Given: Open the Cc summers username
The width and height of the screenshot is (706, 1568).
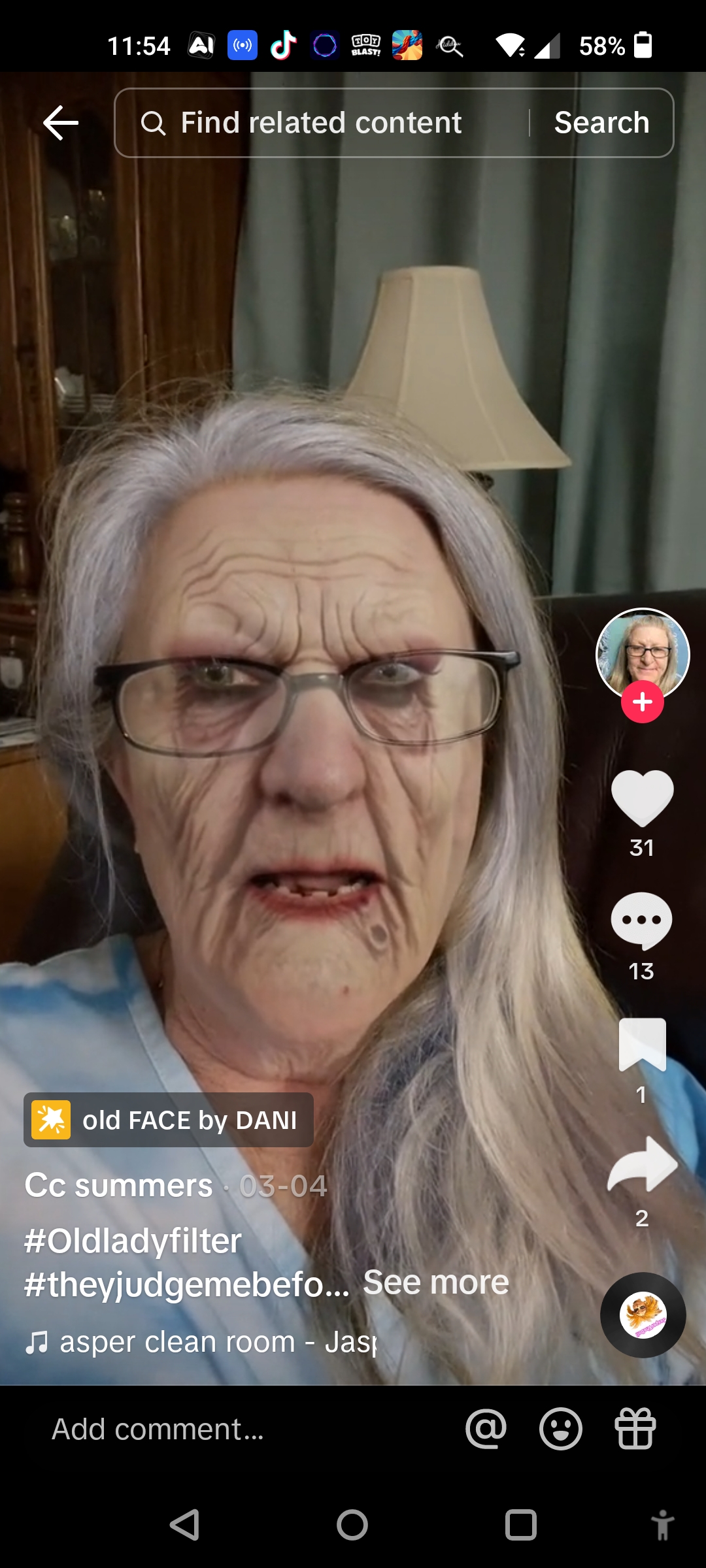Looking at the screenshot, I should point(119,1185).
